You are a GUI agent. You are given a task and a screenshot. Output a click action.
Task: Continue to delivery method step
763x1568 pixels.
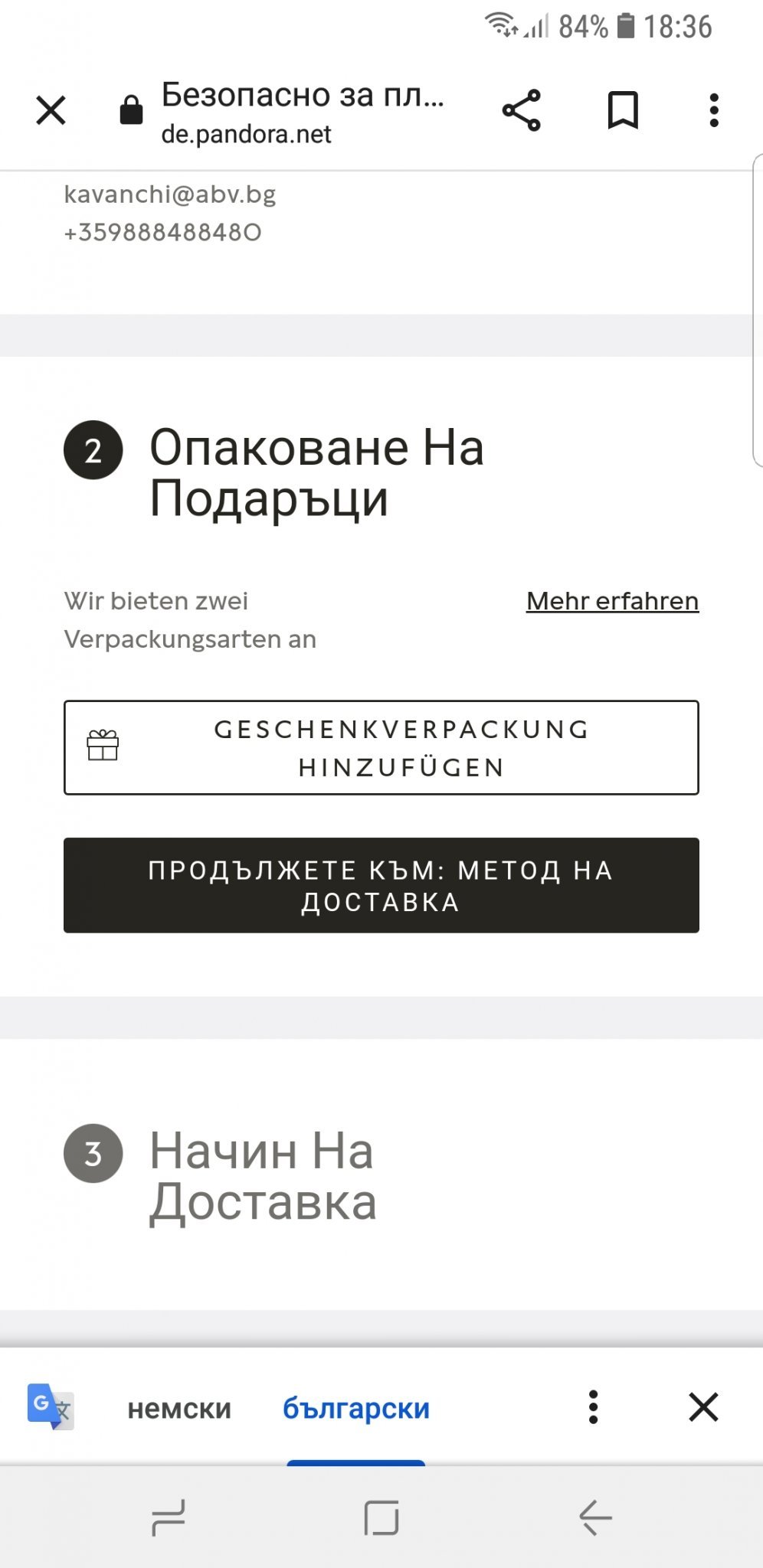[x=381, y=885]
